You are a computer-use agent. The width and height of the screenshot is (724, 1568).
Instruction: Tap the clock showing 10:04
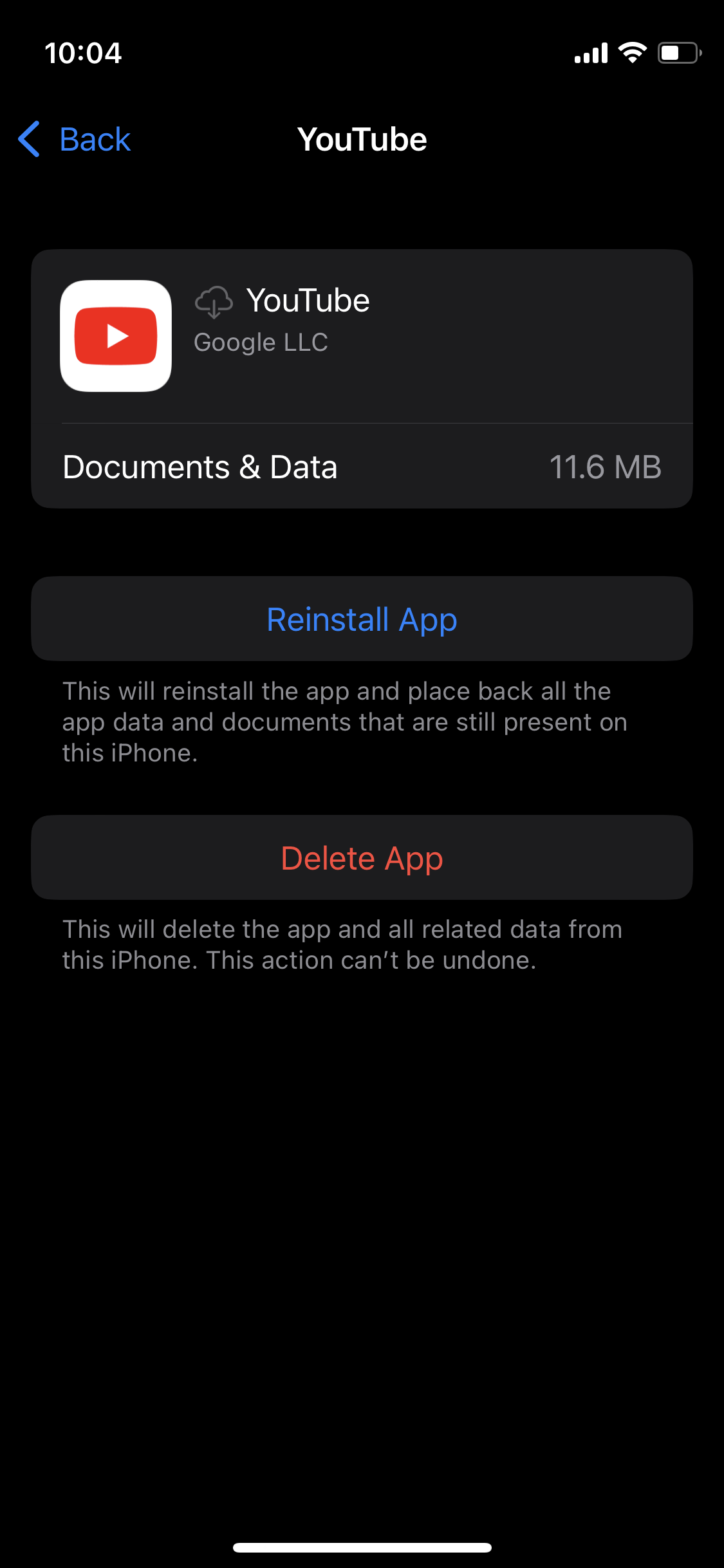click(x=82, y=53)
